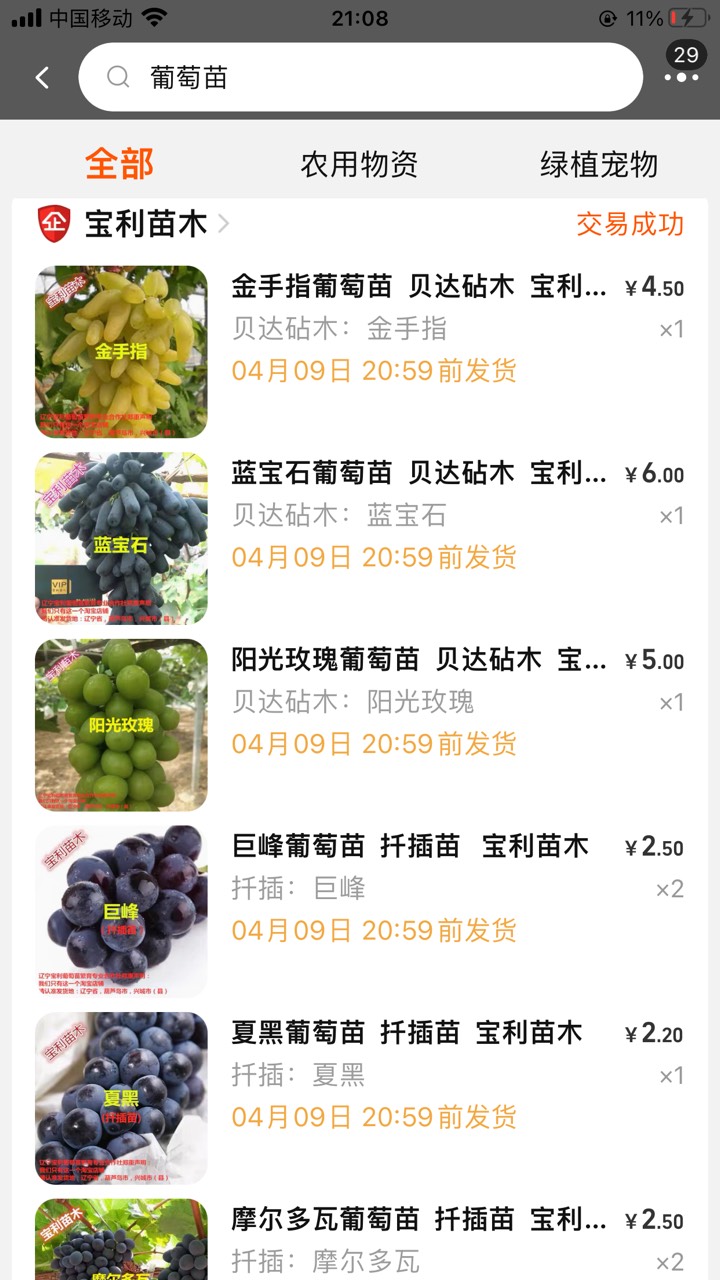Open the 夏黑葡萄苗 扦插苗 item
This screenshot has height=1280, width=720.
(x=407, y=1033)
